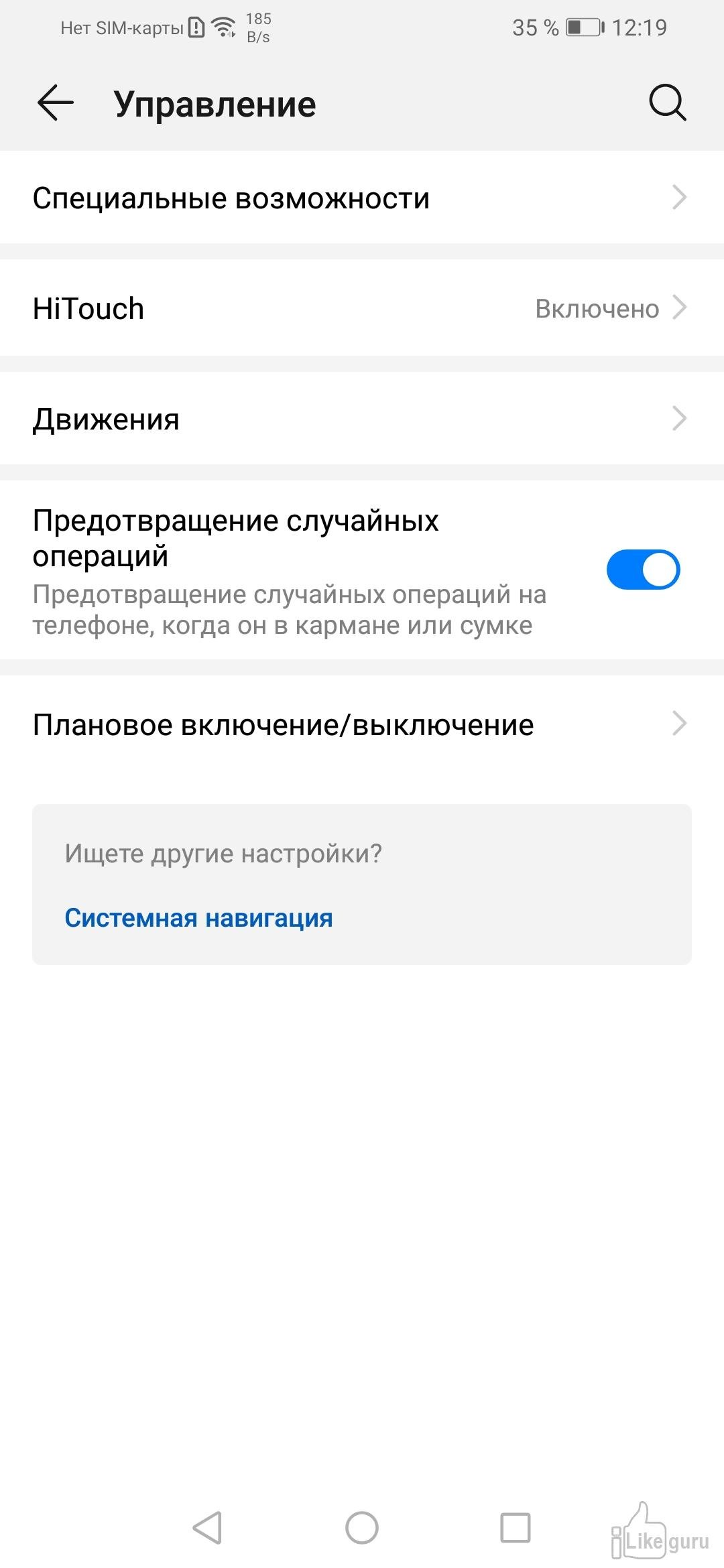
Task: Open the Движения settings
Action: pos(362,419)
